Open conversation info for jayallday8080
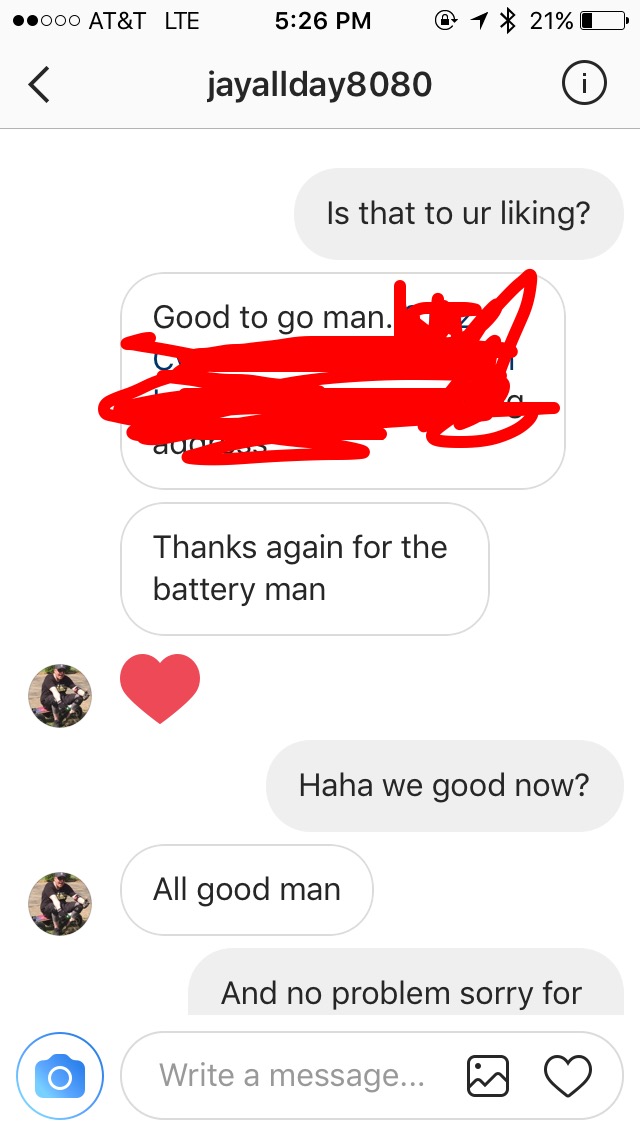 tap(584, 84)
